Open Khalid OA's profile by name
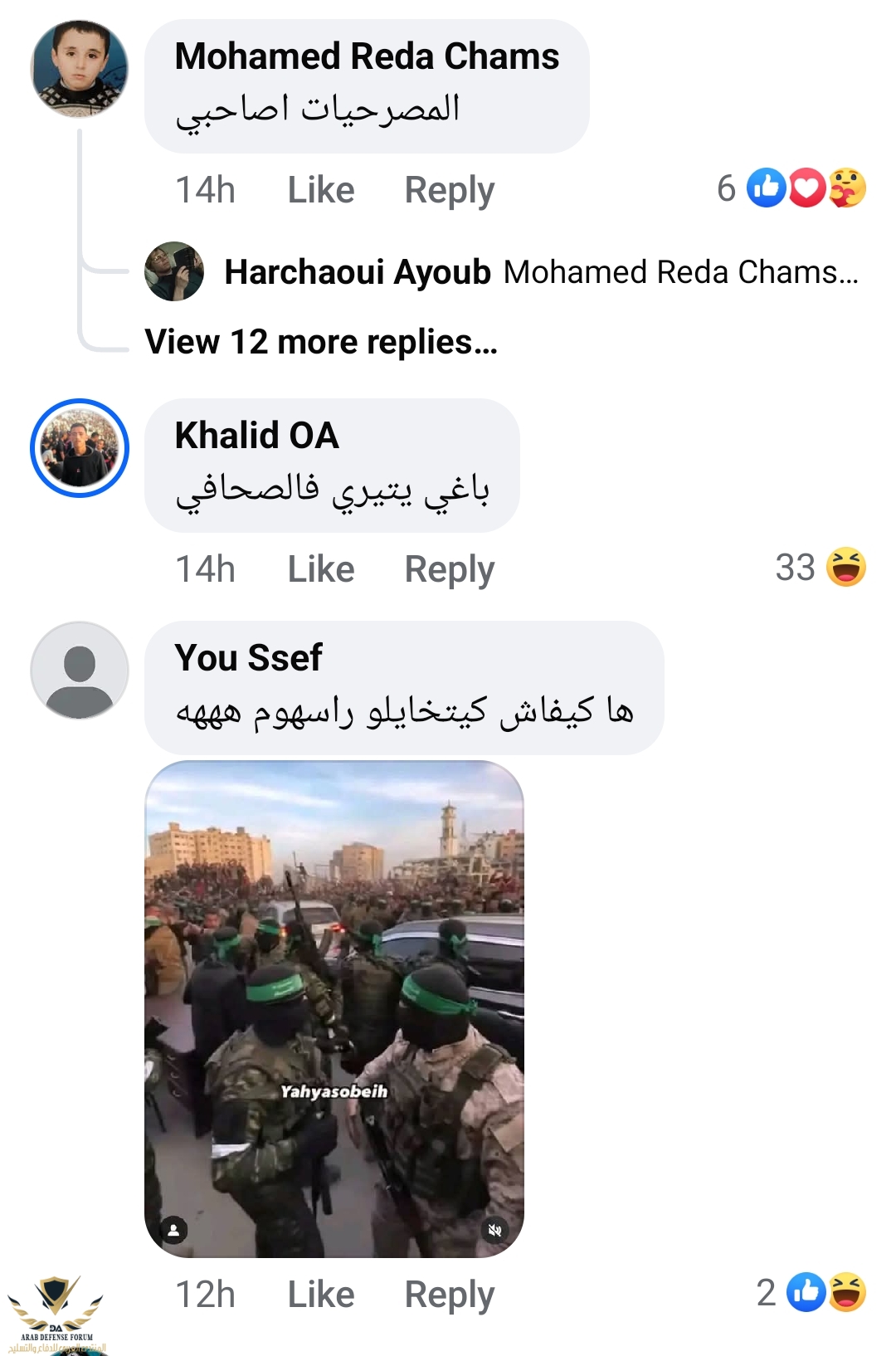The width and height of the screenshot is (896, 1356). pyautogui.click(x=256, y=436)
